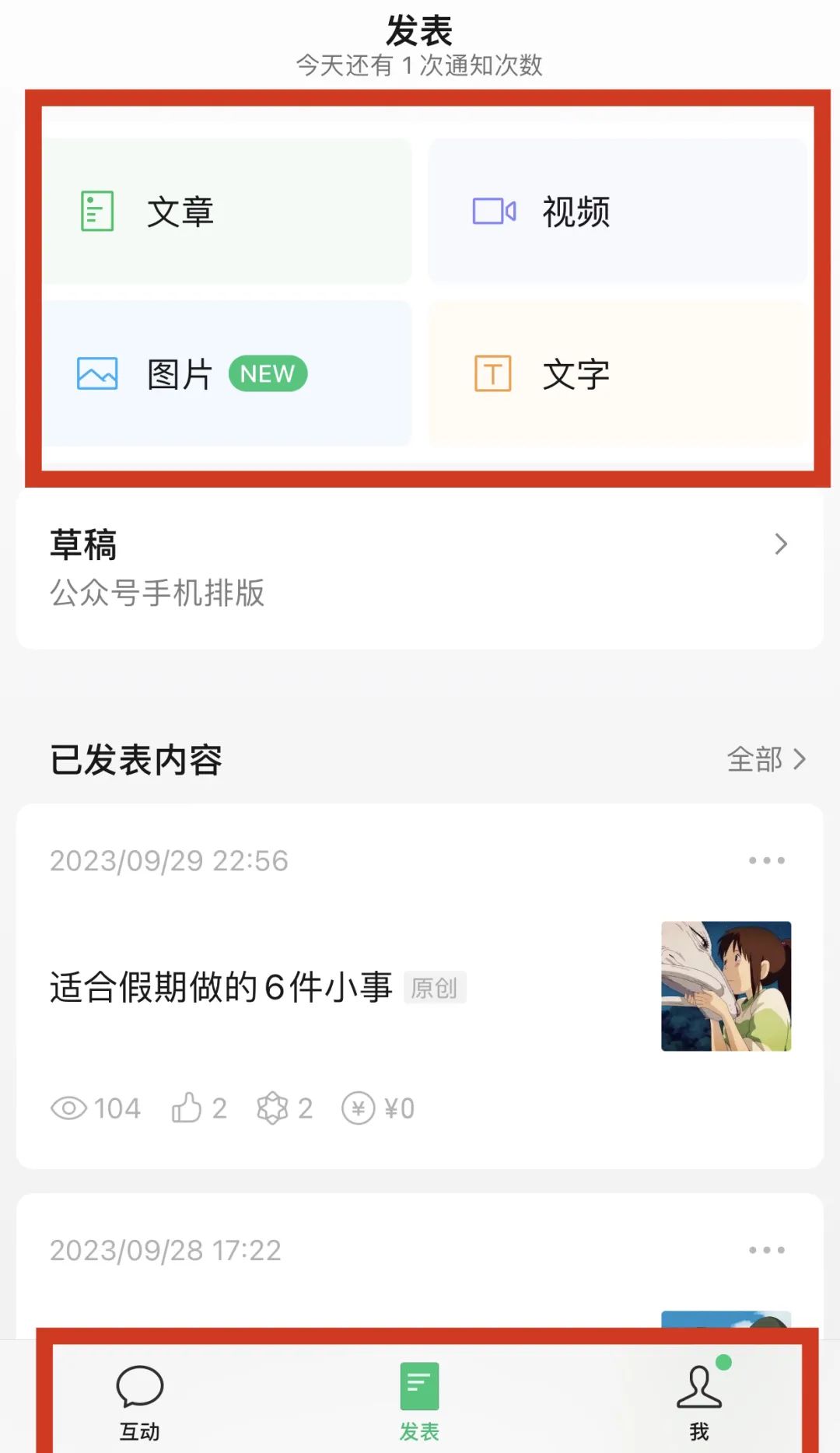This screenshot has width=840, height=1453.
Task: Create a new 文章 article post
Action: pos(226,212)
